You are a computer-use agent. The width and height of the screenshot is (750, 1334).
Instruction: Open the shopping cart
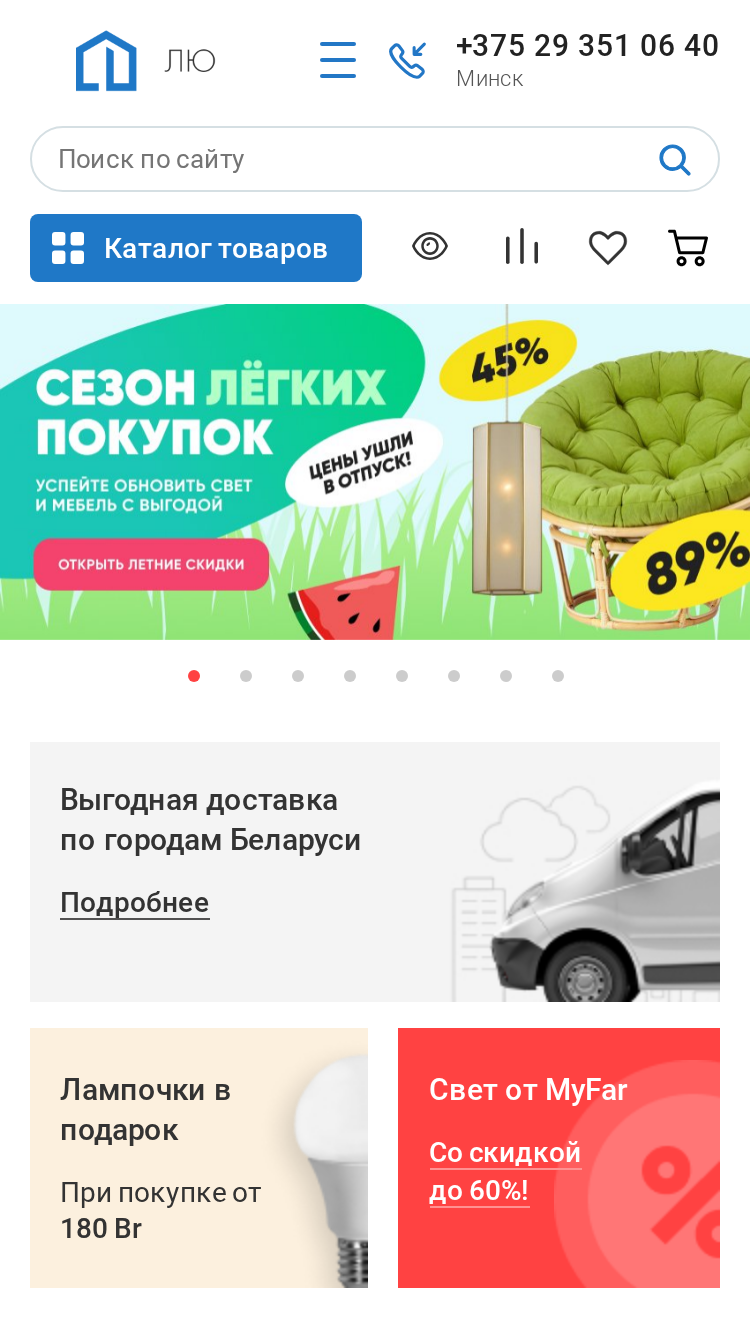tap(688, 247)
